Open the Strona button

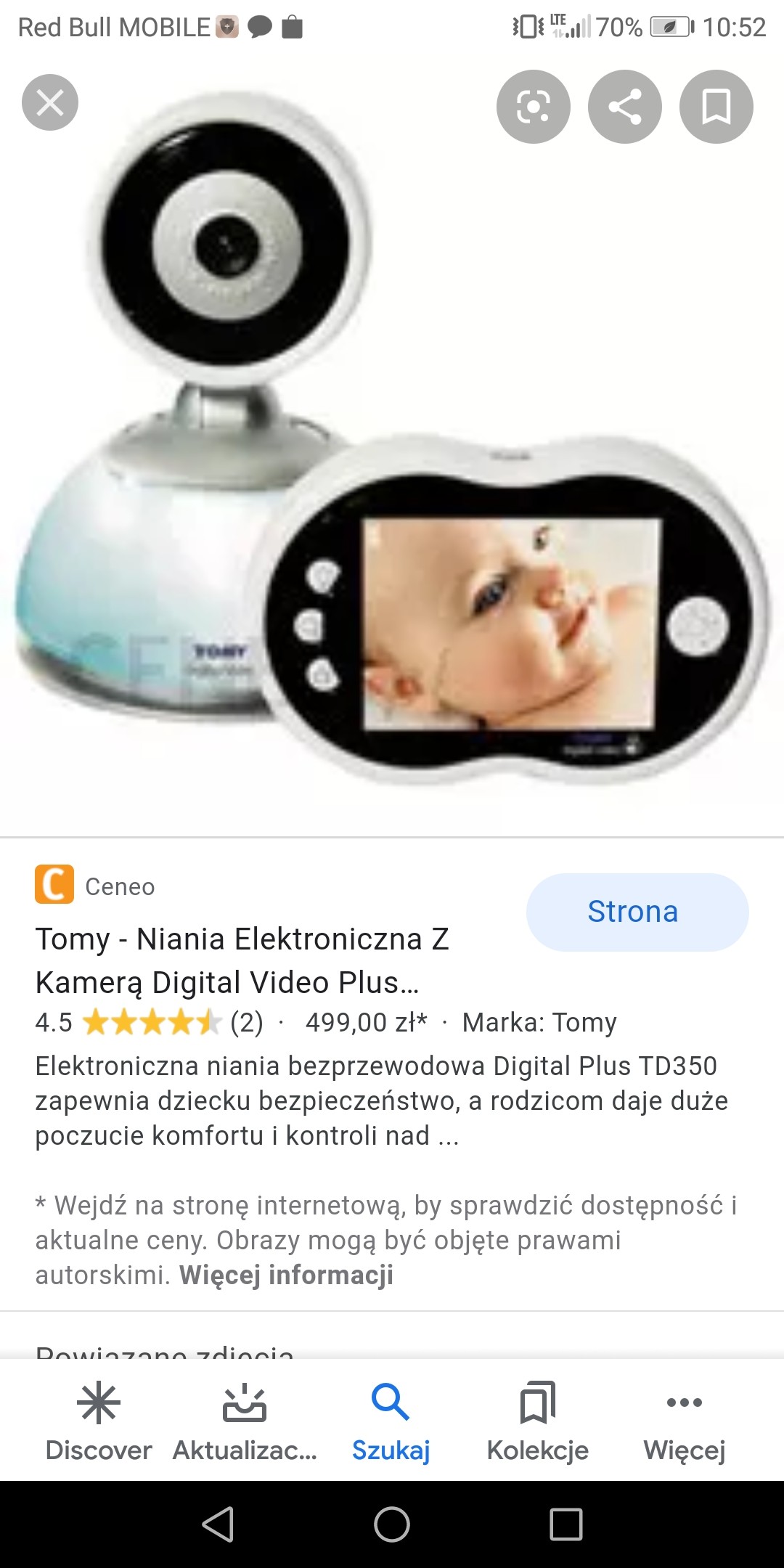coord(637,912)
